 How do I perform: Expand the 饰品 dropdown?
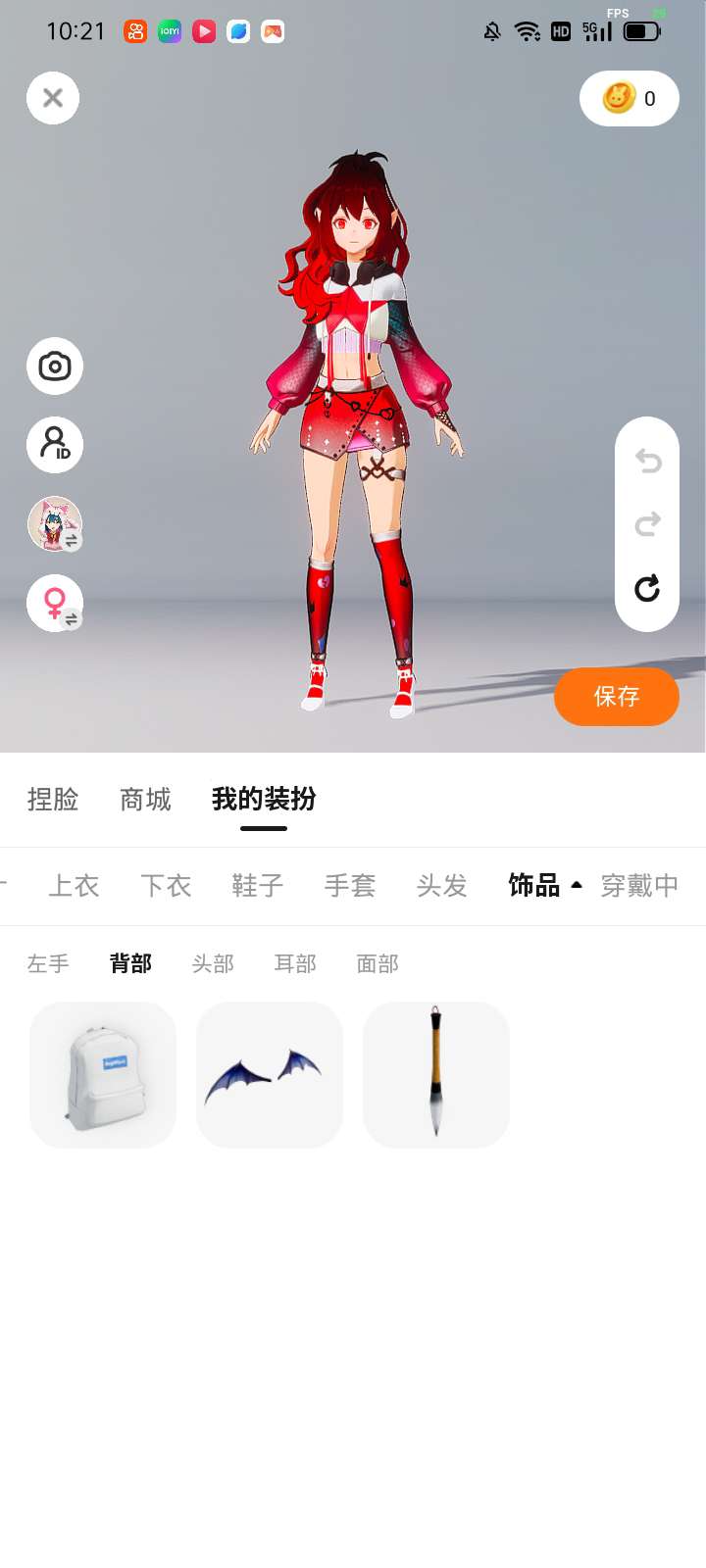[x=545, y=886]
